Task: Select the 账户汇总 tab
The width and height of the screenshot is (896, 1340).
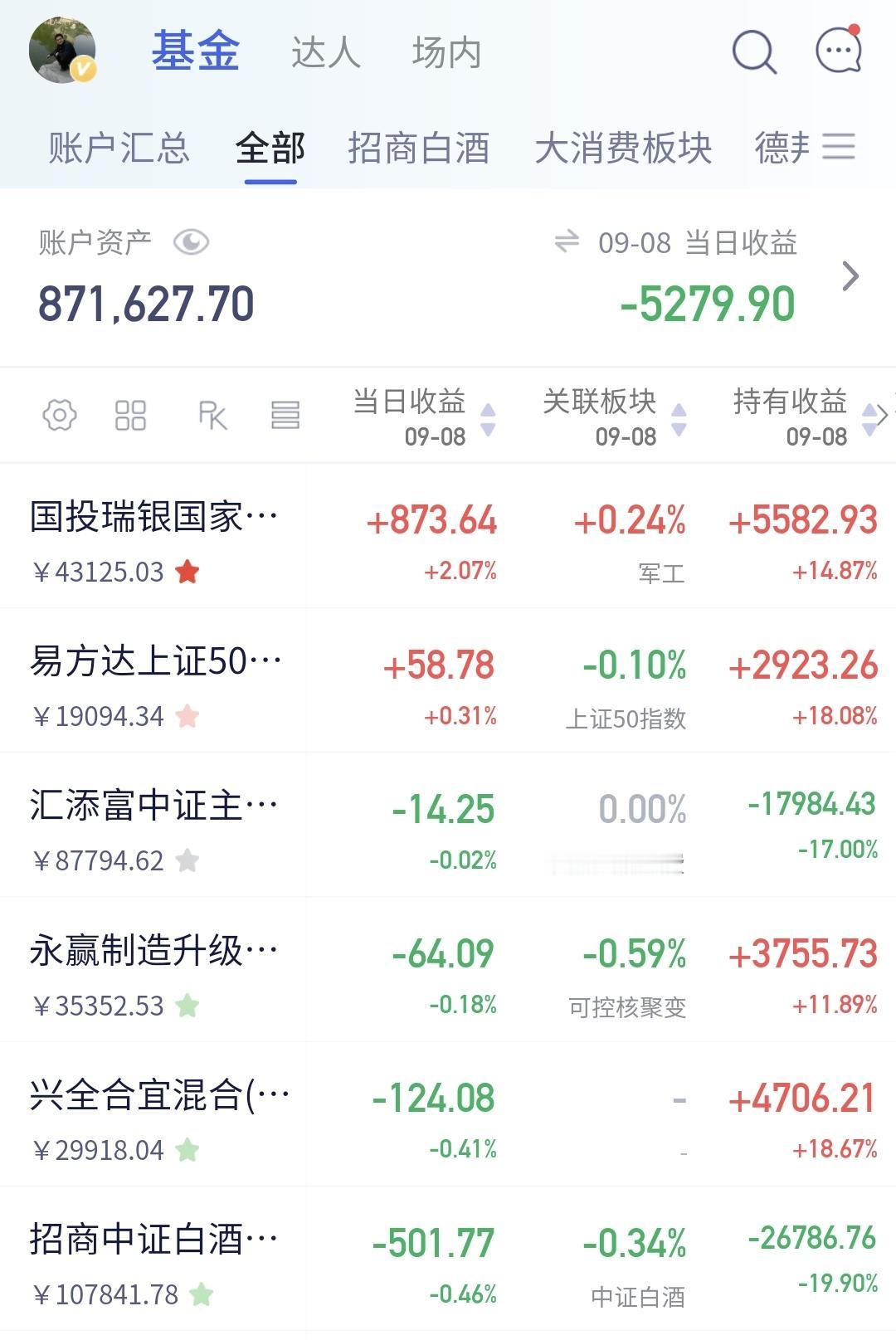Action: point(119,148)
